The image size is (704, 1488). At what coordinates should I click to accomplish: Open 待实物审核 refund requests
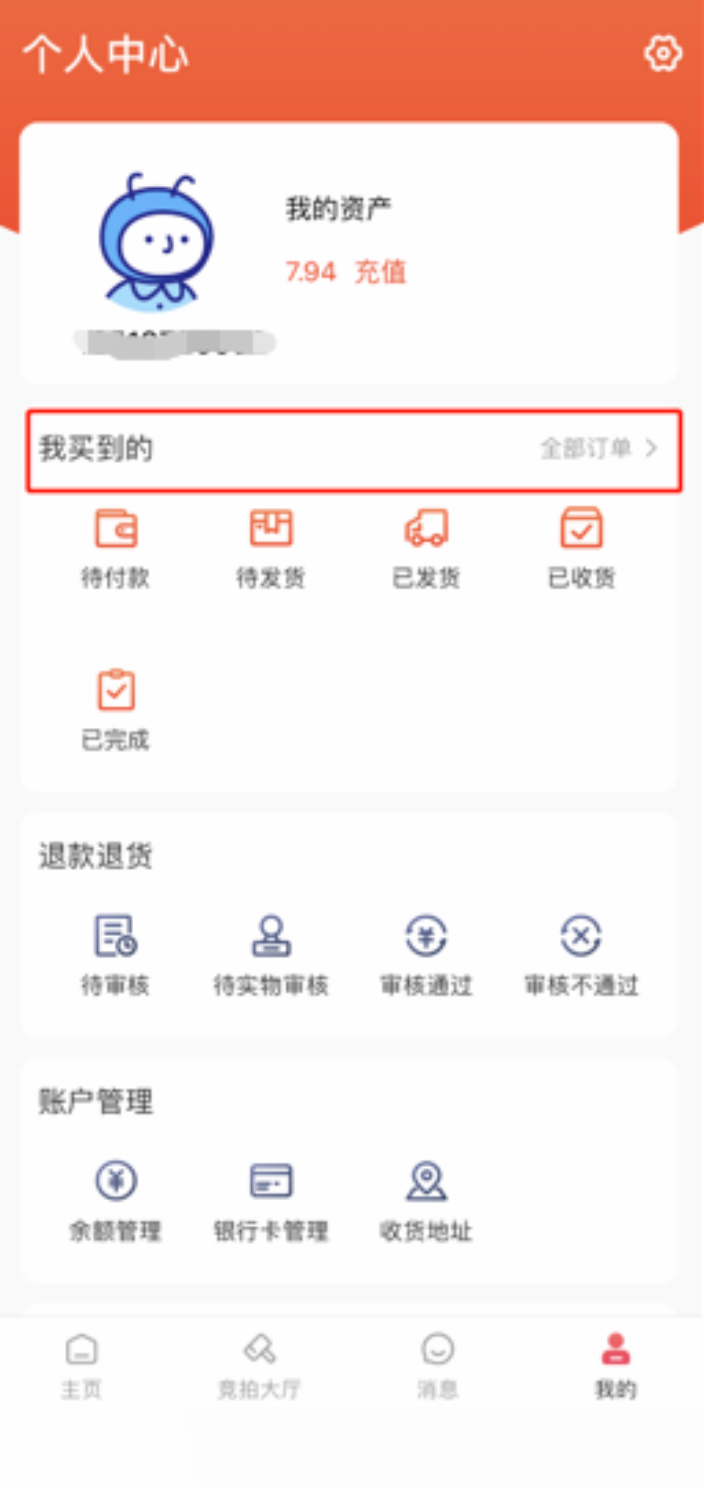[x=271, y=955]
